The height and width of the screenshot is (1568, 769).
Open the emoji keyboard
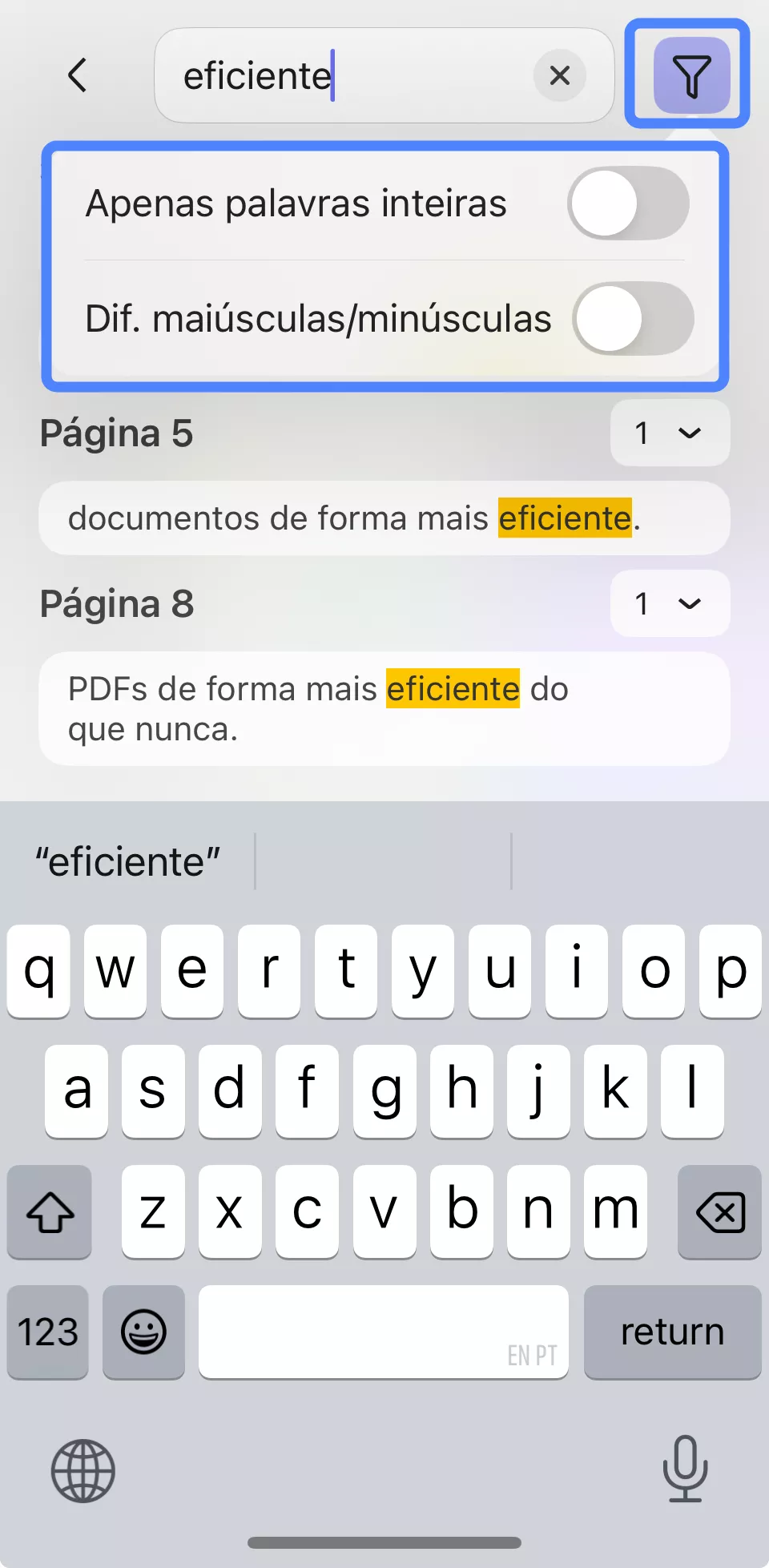pyautogui.click(x=143, y=1332)
